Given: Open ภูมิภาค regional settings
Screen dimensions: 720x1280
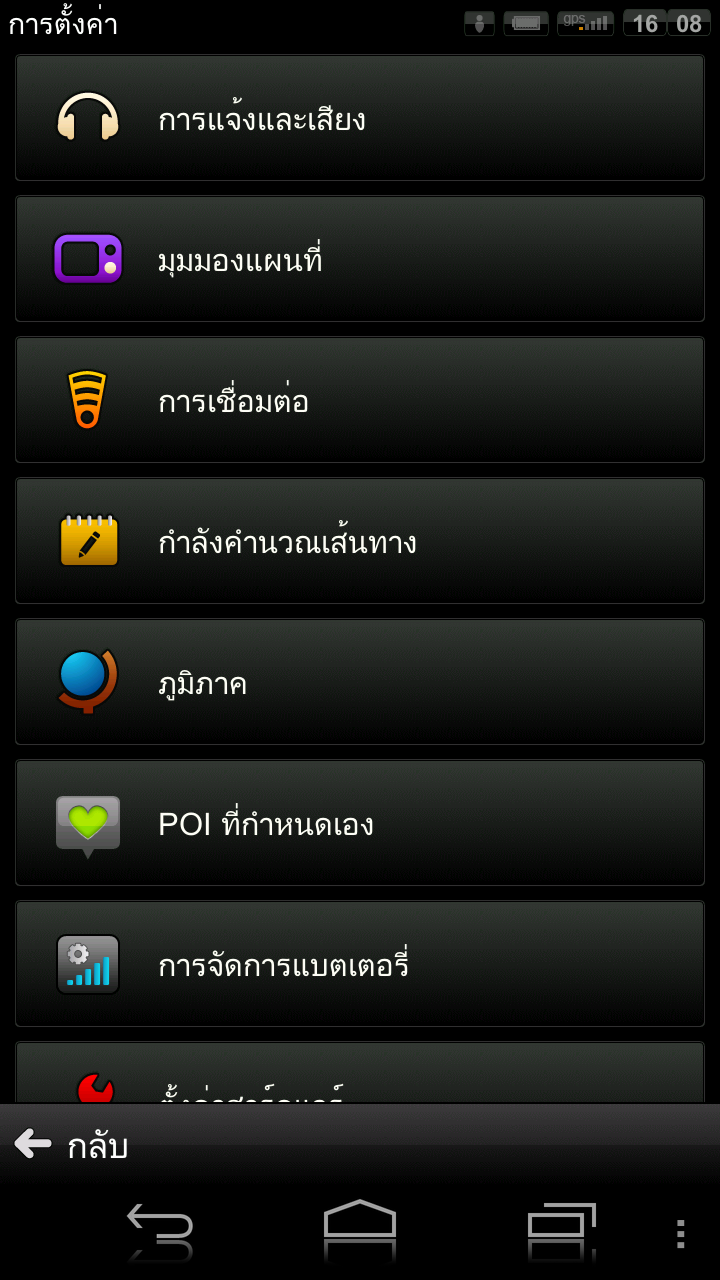Looking at the screenshot, I should pos(360,682).
